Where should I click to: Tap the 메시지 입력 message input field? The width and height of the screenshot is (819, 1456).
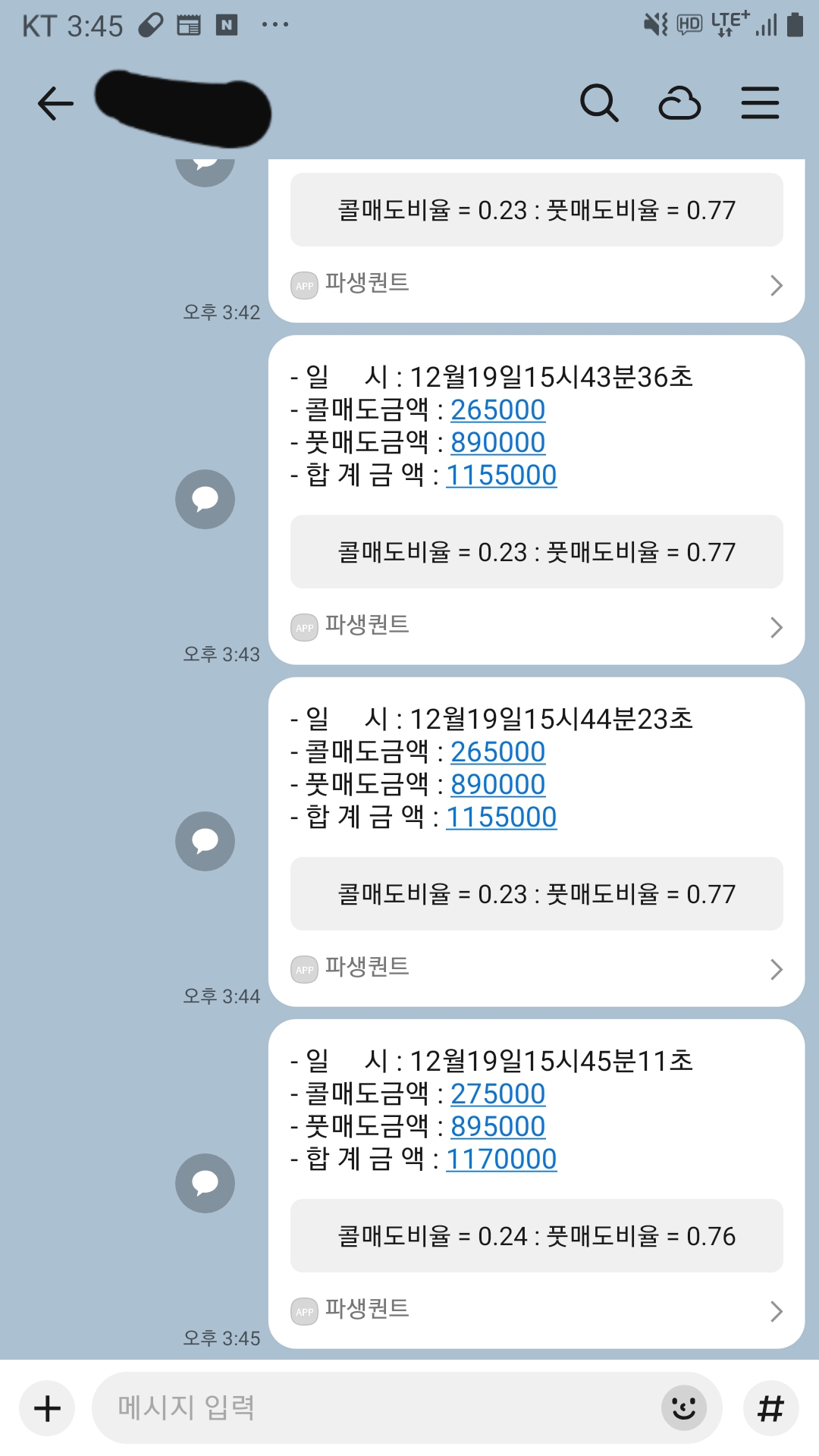303,1407
